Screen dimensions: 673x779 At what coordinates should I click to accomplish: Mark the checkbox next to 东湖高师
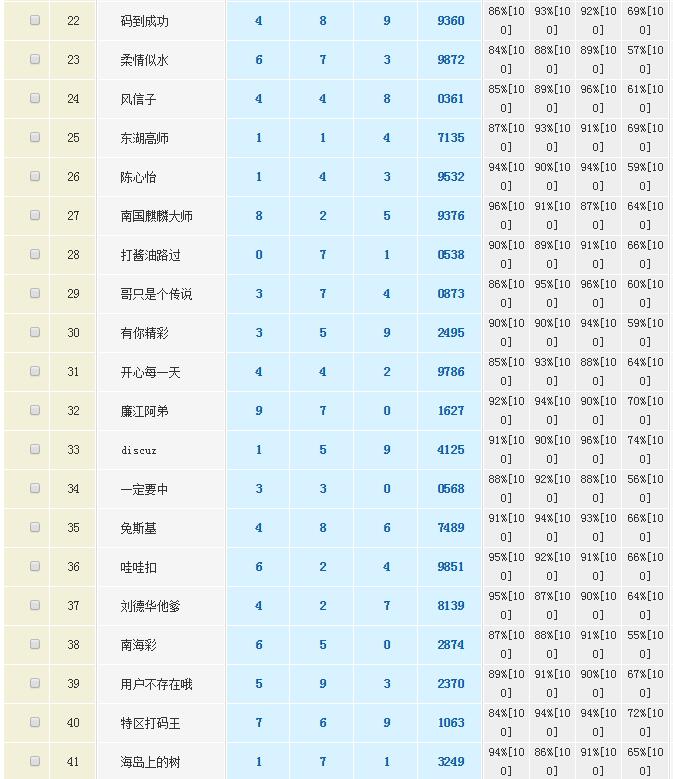pos(35,137)
